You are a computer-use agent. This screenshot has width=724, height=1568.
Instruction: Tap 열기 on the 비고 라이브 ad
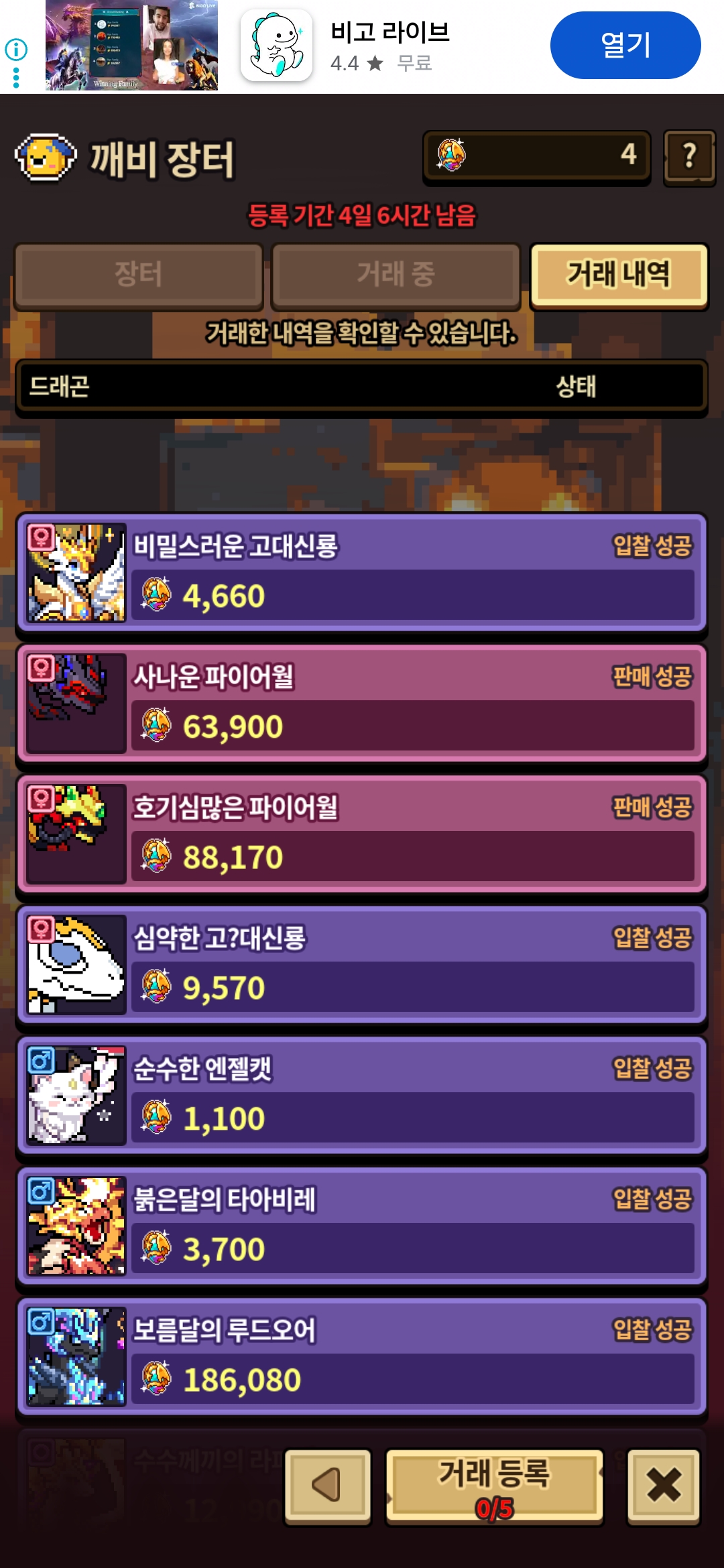point(625,46)
